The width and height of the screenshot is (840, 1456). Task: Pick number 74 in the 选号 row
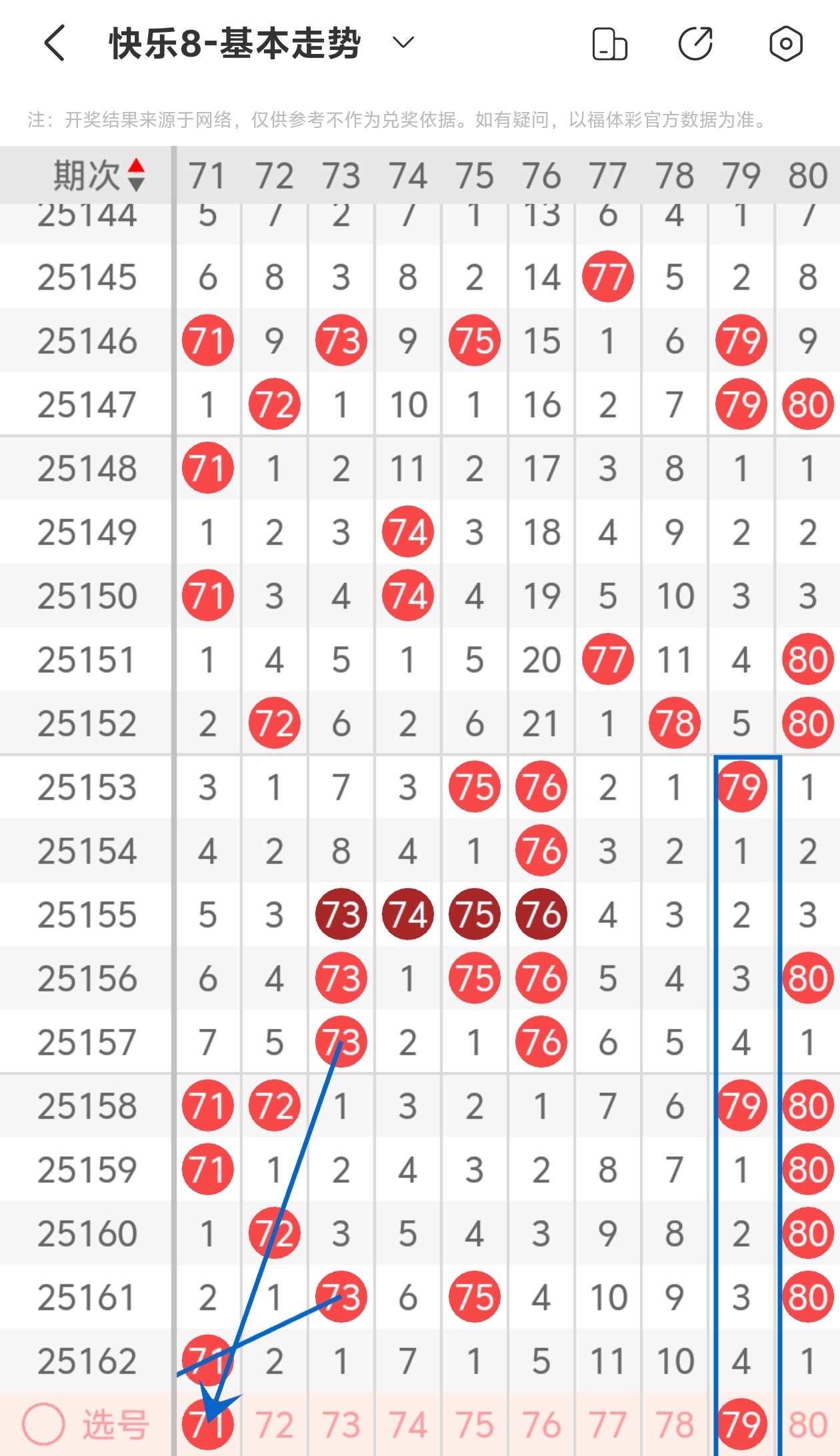(x=407, y=1425)
